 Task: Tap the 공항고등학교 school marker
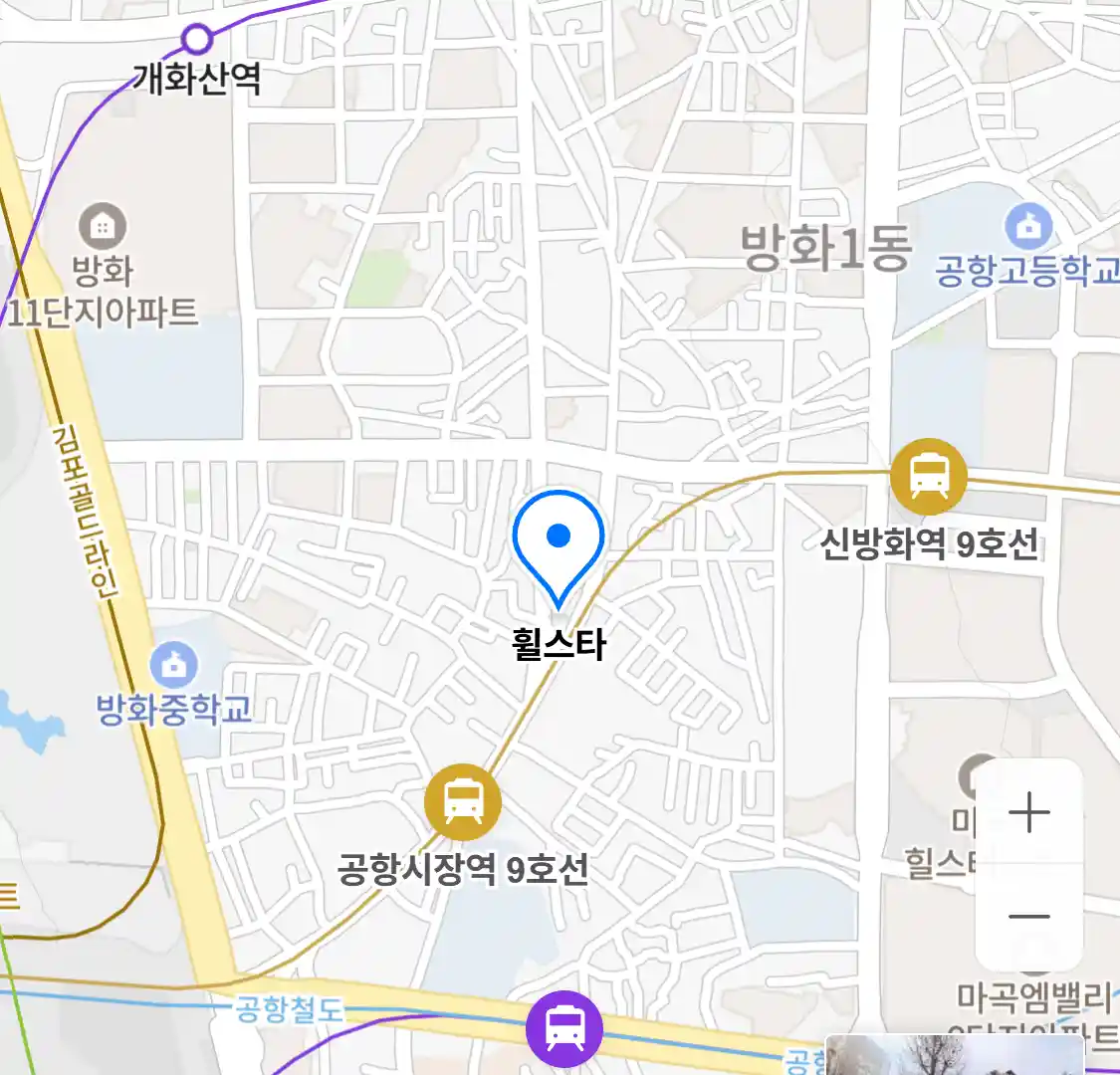[x=1028, y=226]
